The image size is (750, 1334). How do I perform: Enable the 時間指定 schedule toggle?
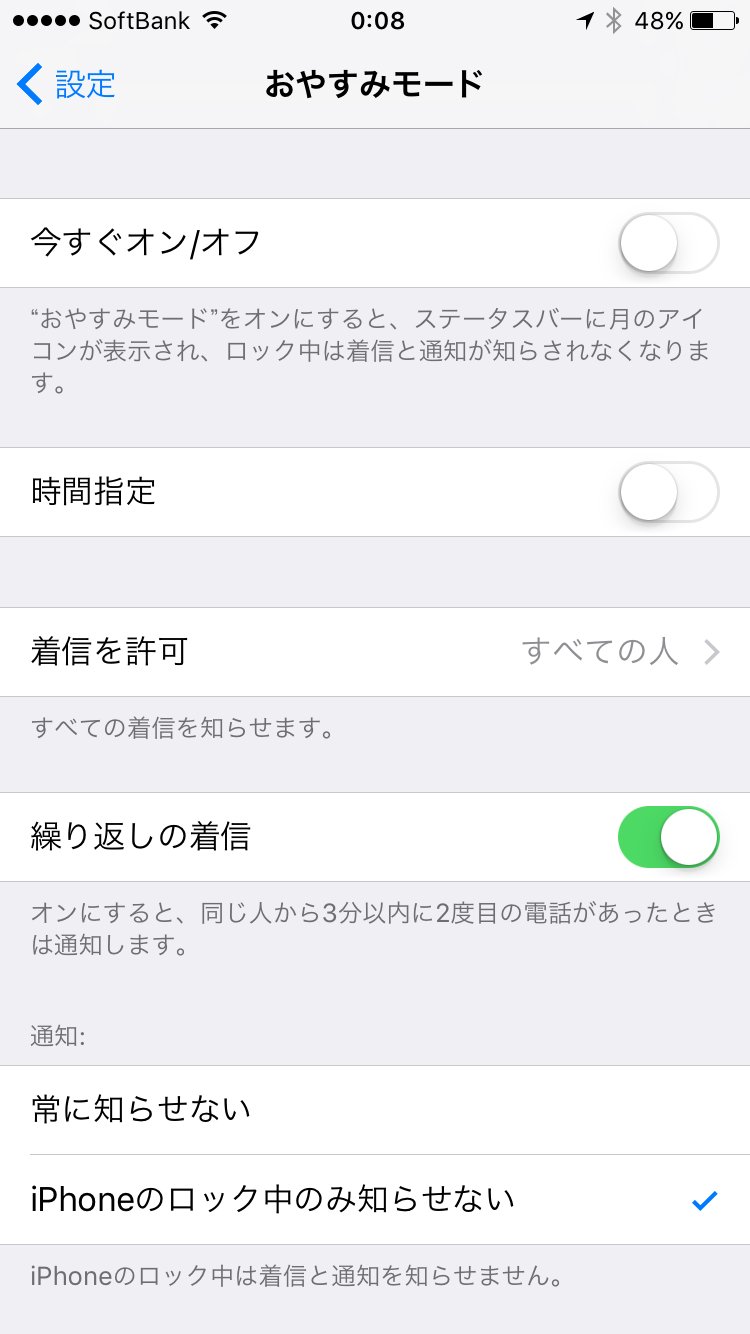point(669,492)
